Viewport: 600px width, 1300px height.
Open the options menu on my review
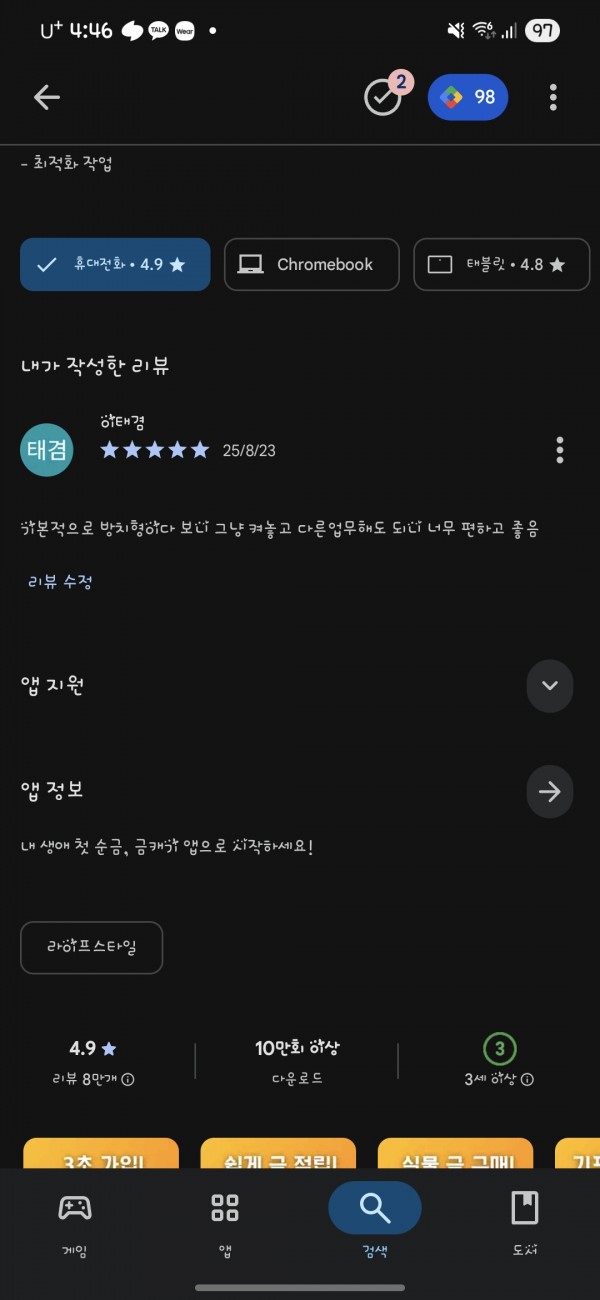click(559, 450)
